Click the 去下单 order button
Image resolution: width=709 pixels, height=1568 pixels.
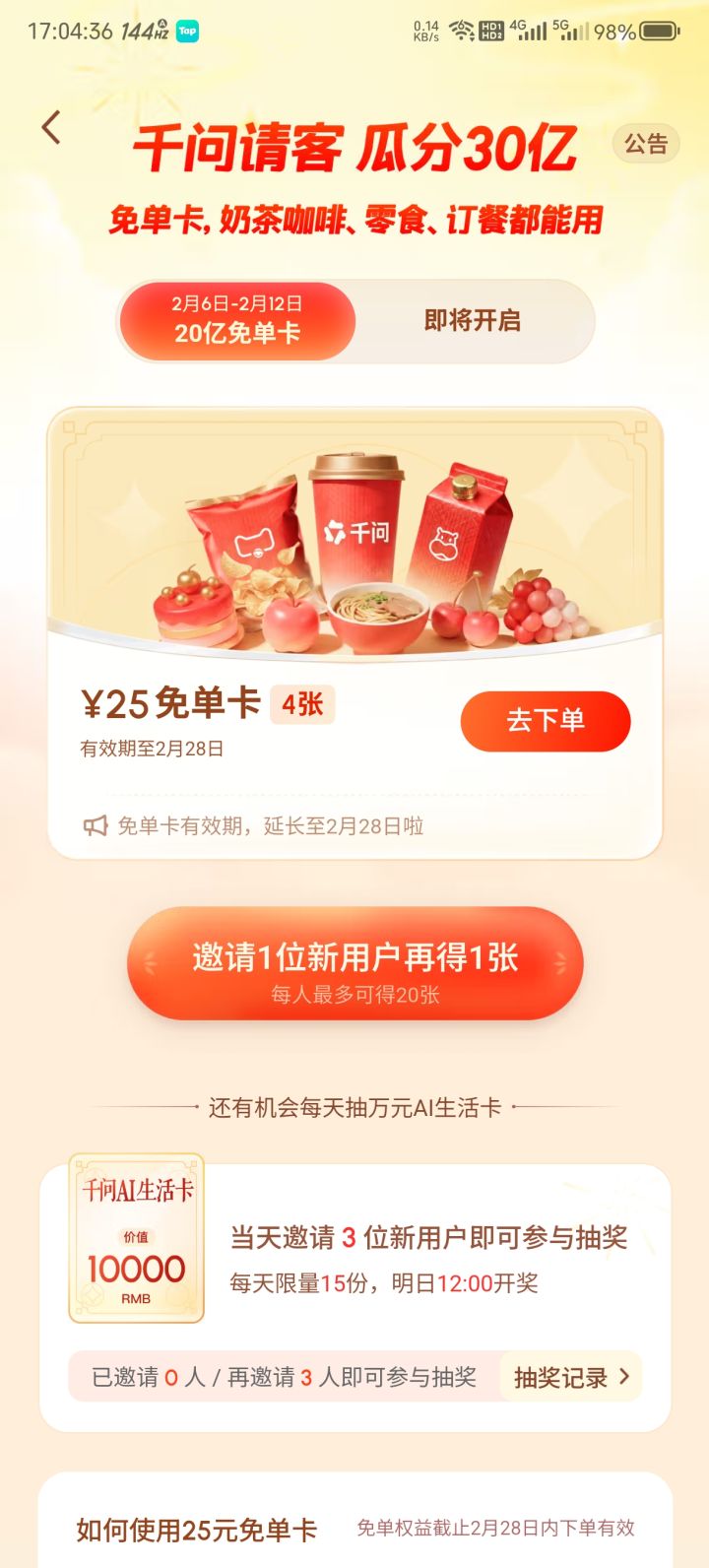coord(546,721)
